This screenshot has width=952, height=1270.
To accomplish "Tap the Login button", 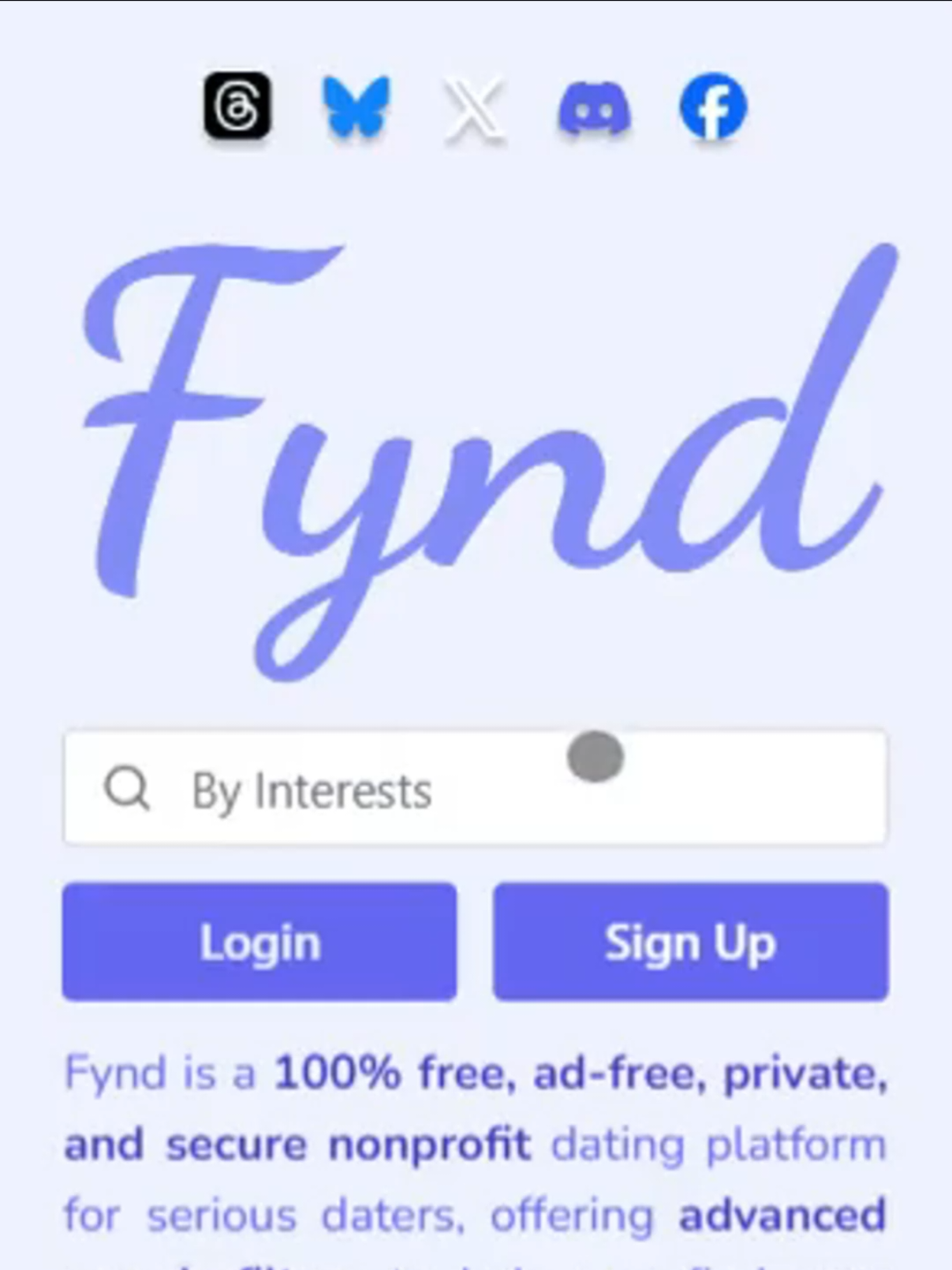I will click(x=259, y=942).
